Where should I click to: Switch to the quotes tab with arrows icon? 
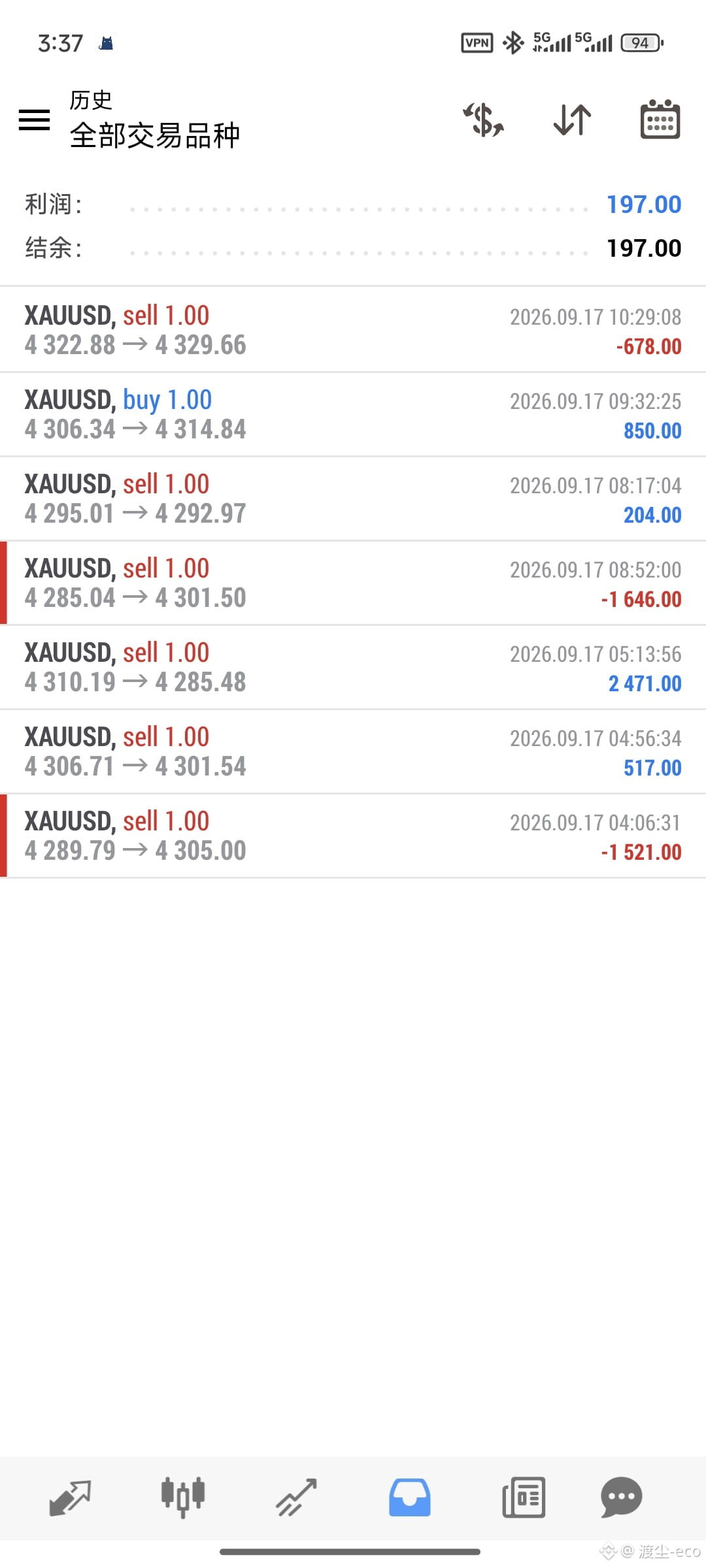coord(70,1497)
